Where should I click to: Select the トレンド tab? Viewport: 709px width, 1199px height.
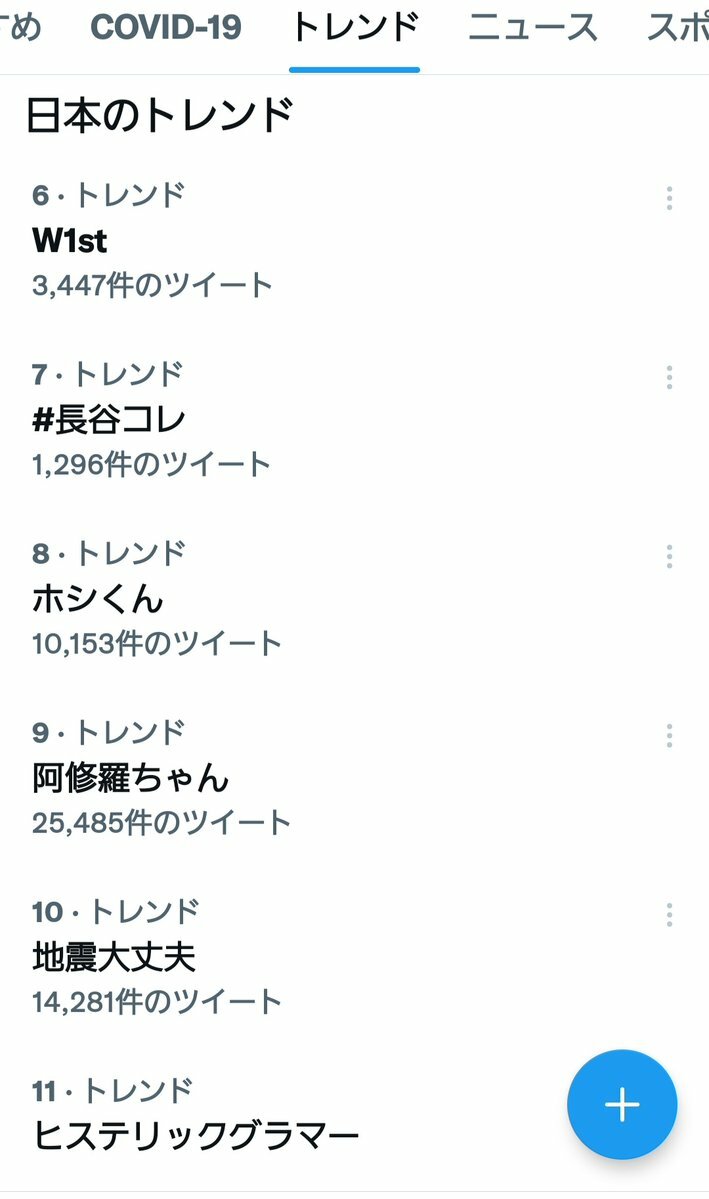(354, 28)
